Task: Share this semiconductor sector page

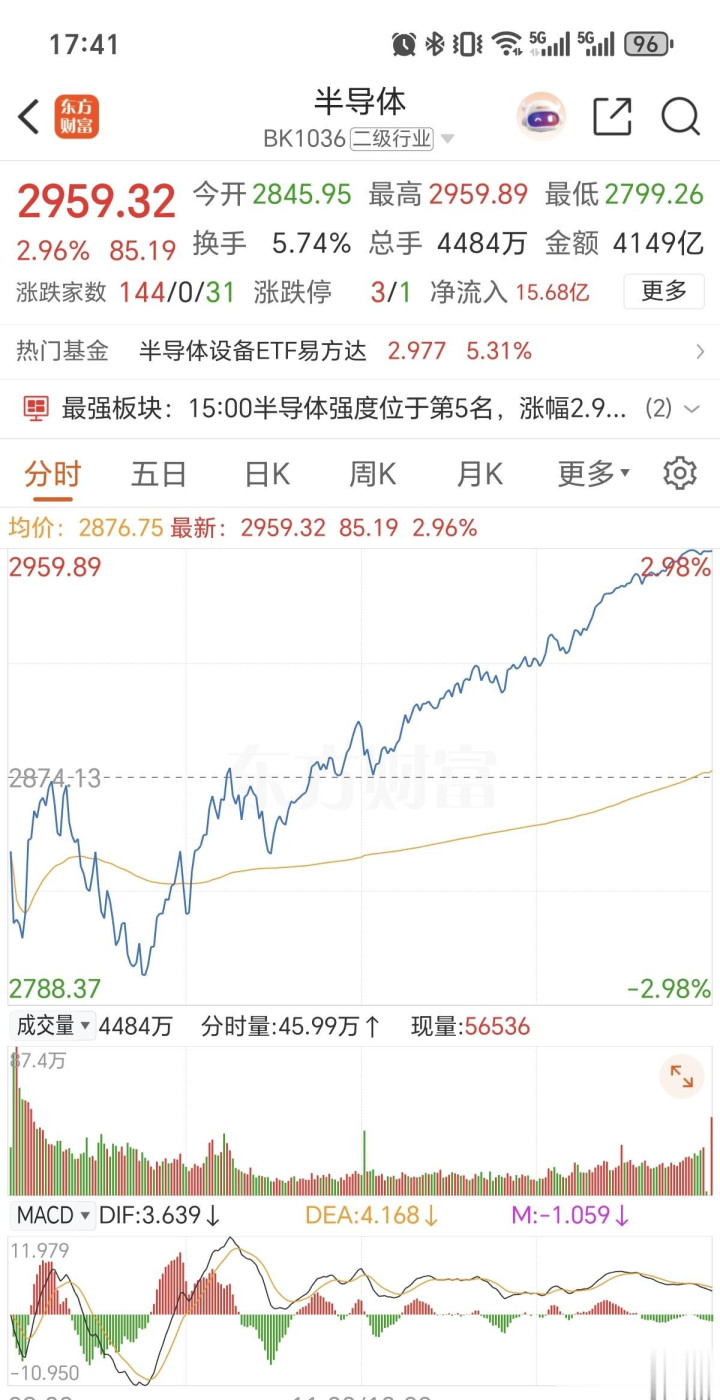Action: (x=612, y=117)
